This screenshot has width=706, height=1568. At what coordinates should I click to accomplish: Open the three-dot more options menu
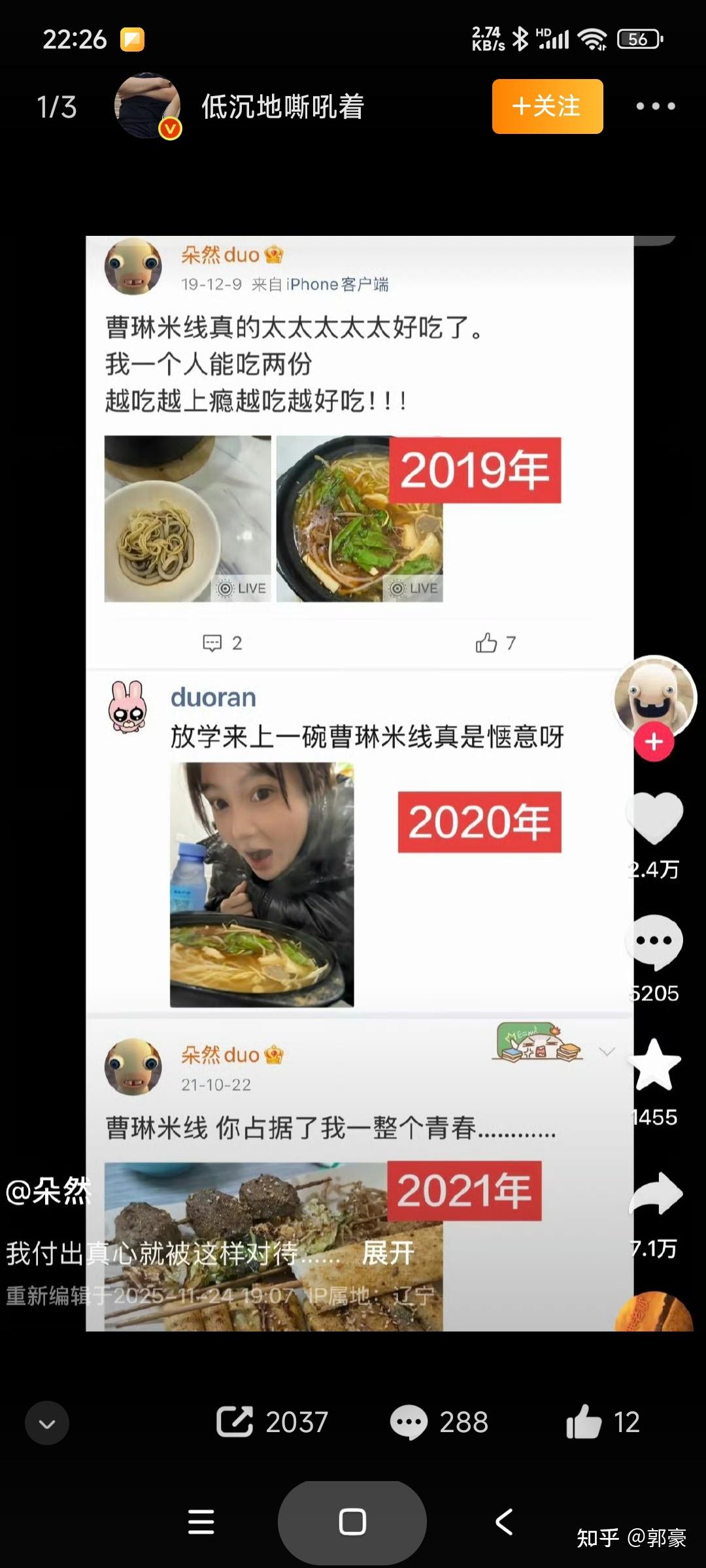click(x=656, y=106)
